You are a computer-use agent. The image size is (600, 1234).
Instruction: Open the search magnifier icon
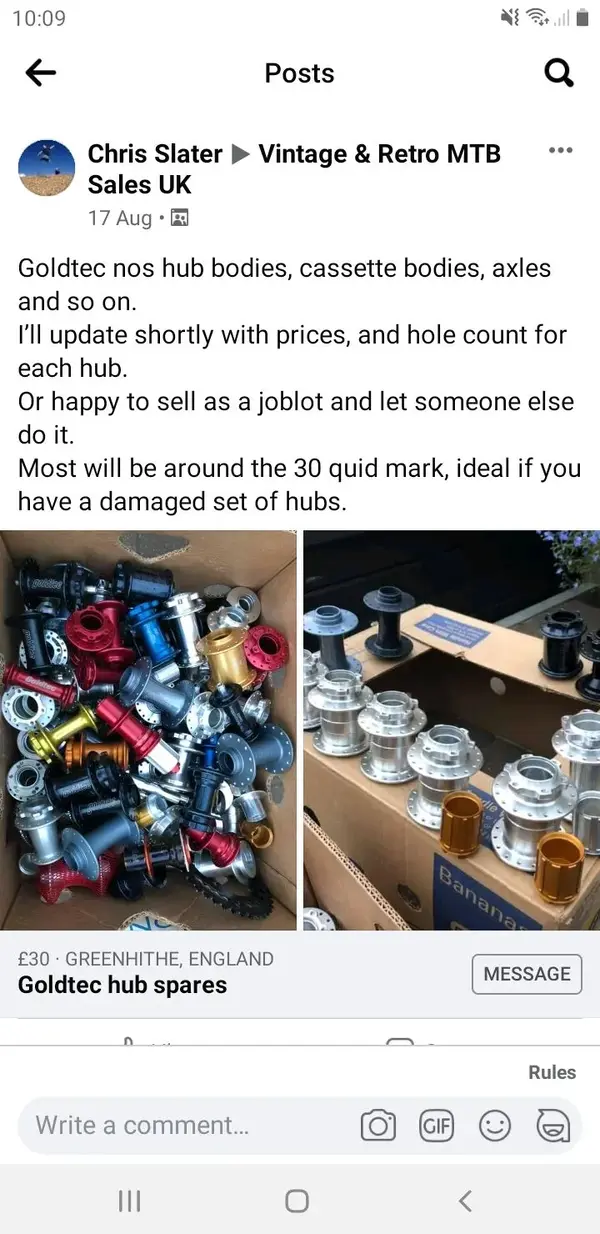pyautogui.click(x=558, y=73)
